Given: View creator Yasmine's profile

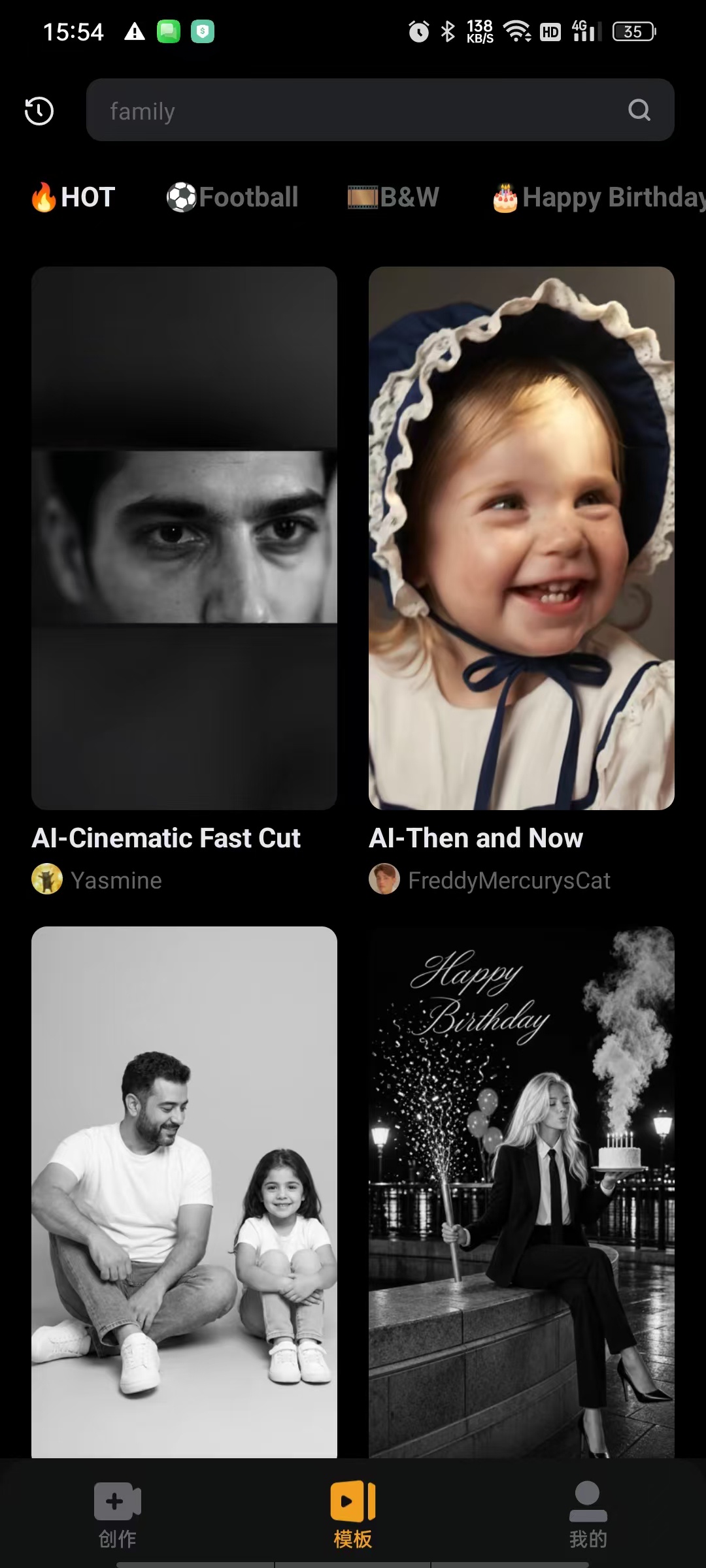Looking at the screenshot, I should 97,880.
